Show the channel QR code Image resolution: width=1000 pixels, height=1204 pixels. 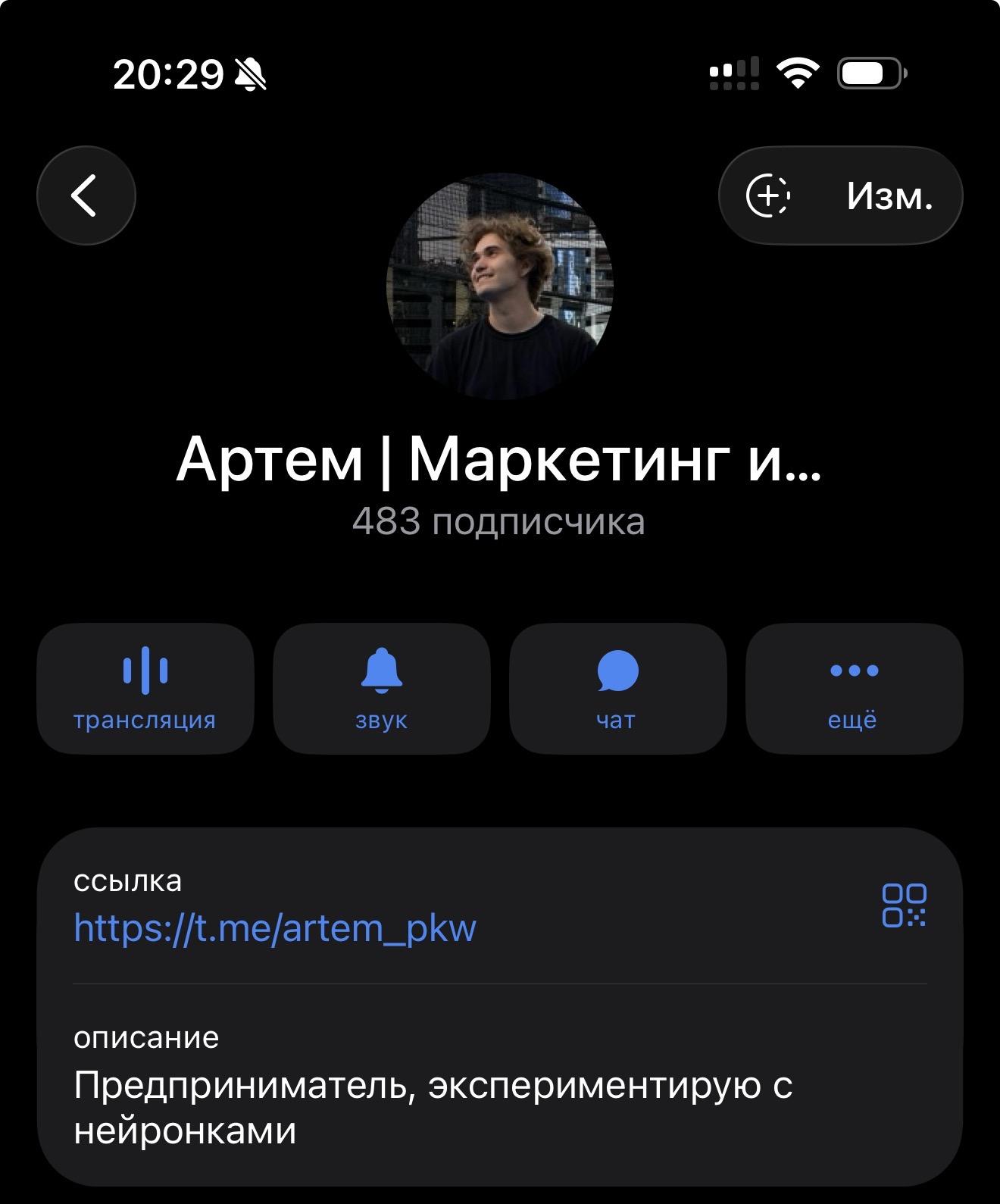click(x=904, y=905)
